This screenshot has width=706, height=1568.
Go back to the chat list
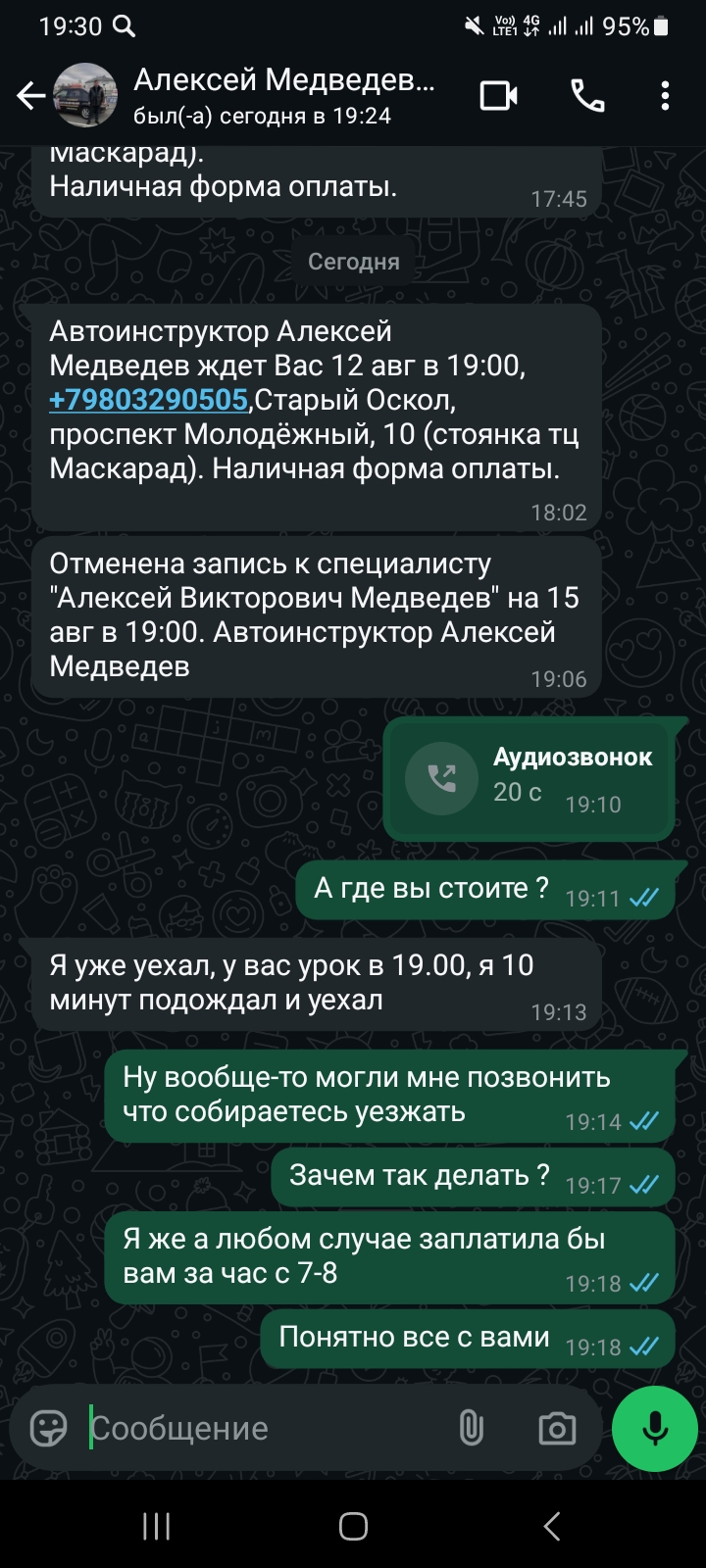pos(30,96)
